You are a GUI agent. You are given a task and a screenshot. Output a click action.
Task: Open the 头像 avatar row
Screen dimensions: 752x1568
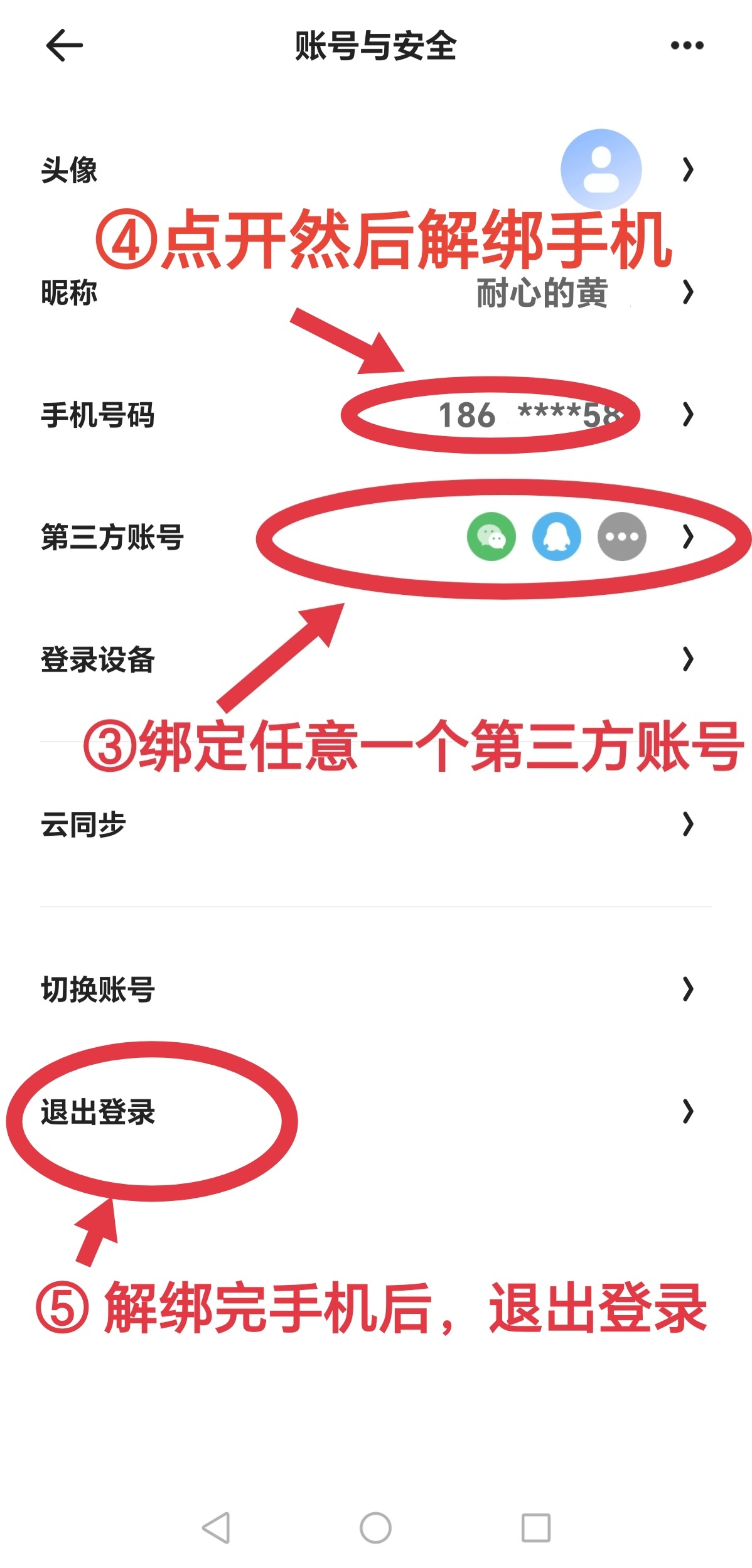click(x=375, y=169)
